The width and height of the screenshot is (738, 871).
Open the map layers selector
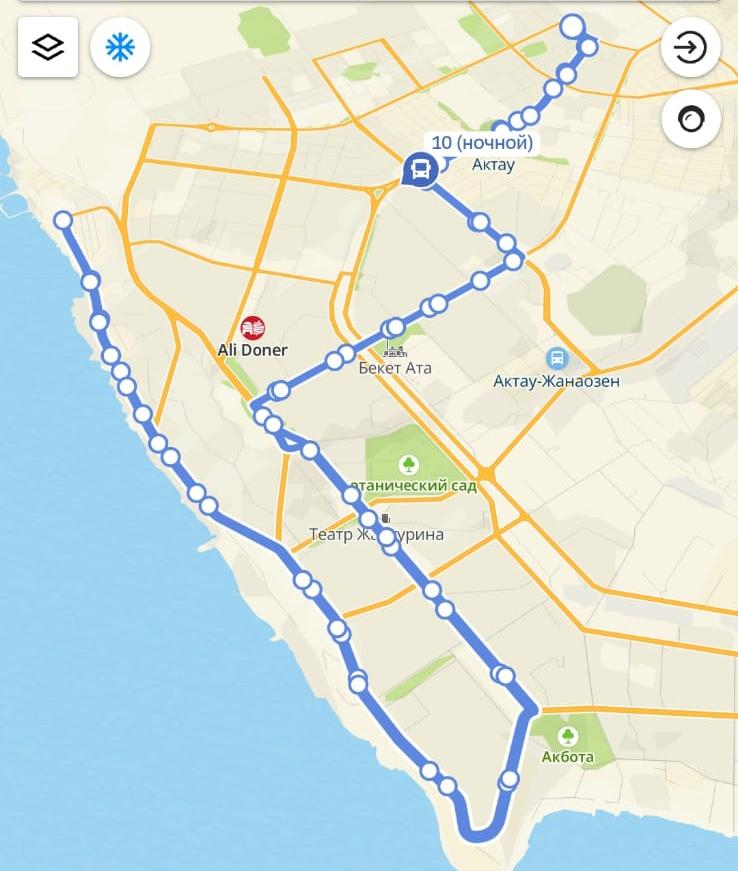tap(47, 47)
